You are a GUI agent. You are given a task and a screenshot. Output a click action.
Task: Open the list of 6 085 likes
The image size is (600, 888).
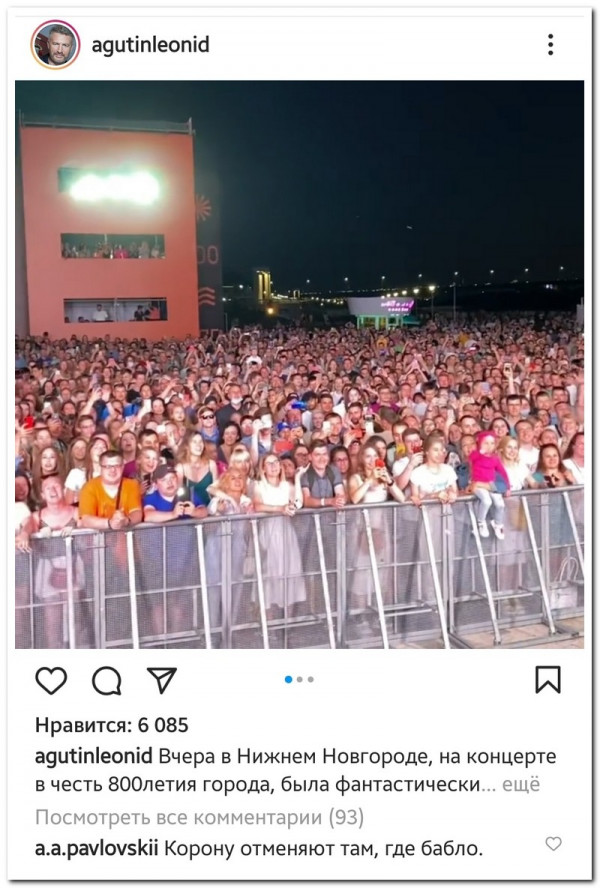tap(111, 725)
